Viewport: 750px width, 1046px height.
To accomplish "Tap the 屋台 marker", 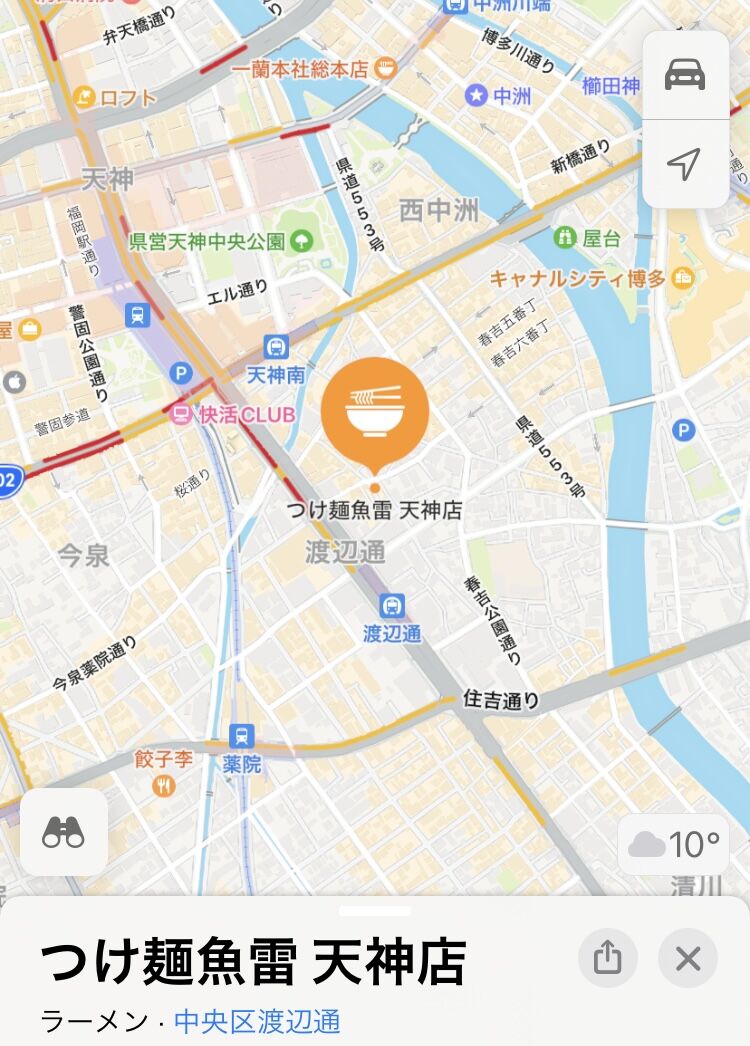I will 565,237.
